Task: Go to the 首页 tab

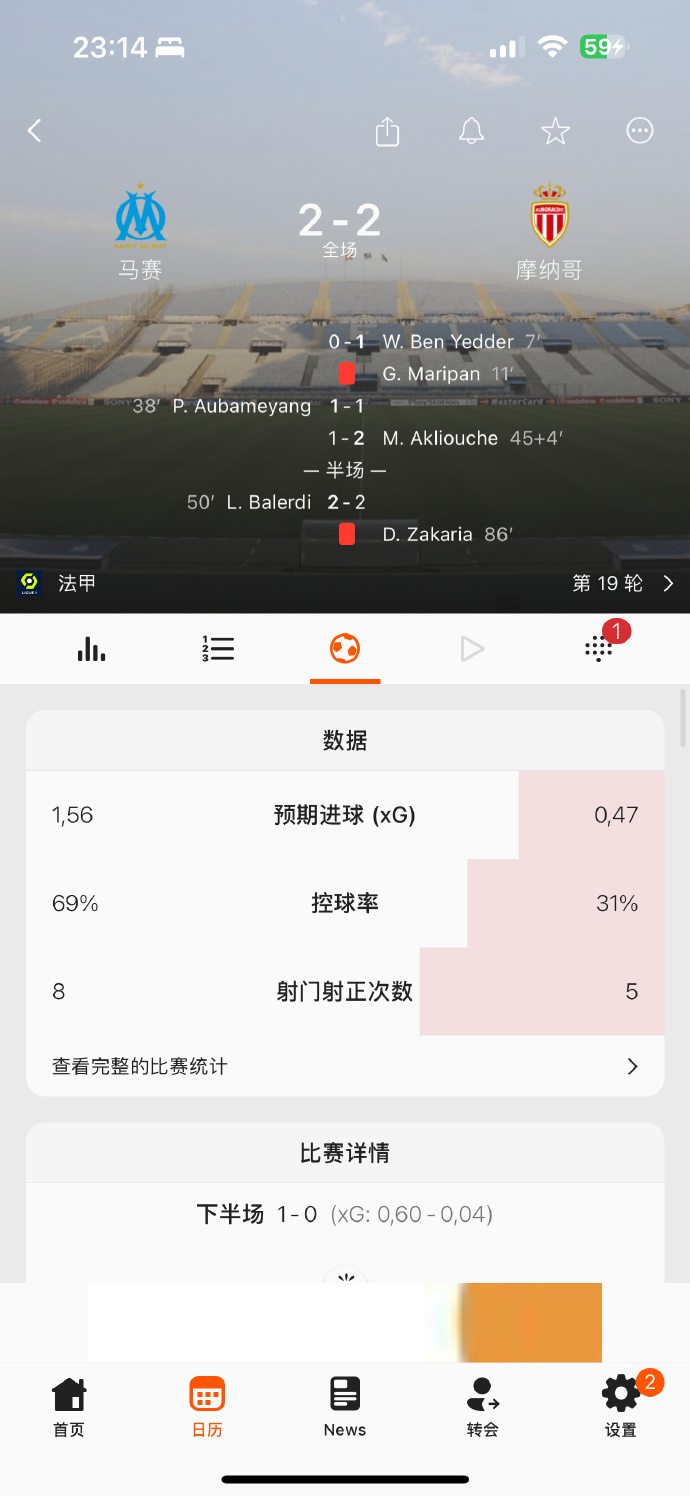Action: 69,1406
